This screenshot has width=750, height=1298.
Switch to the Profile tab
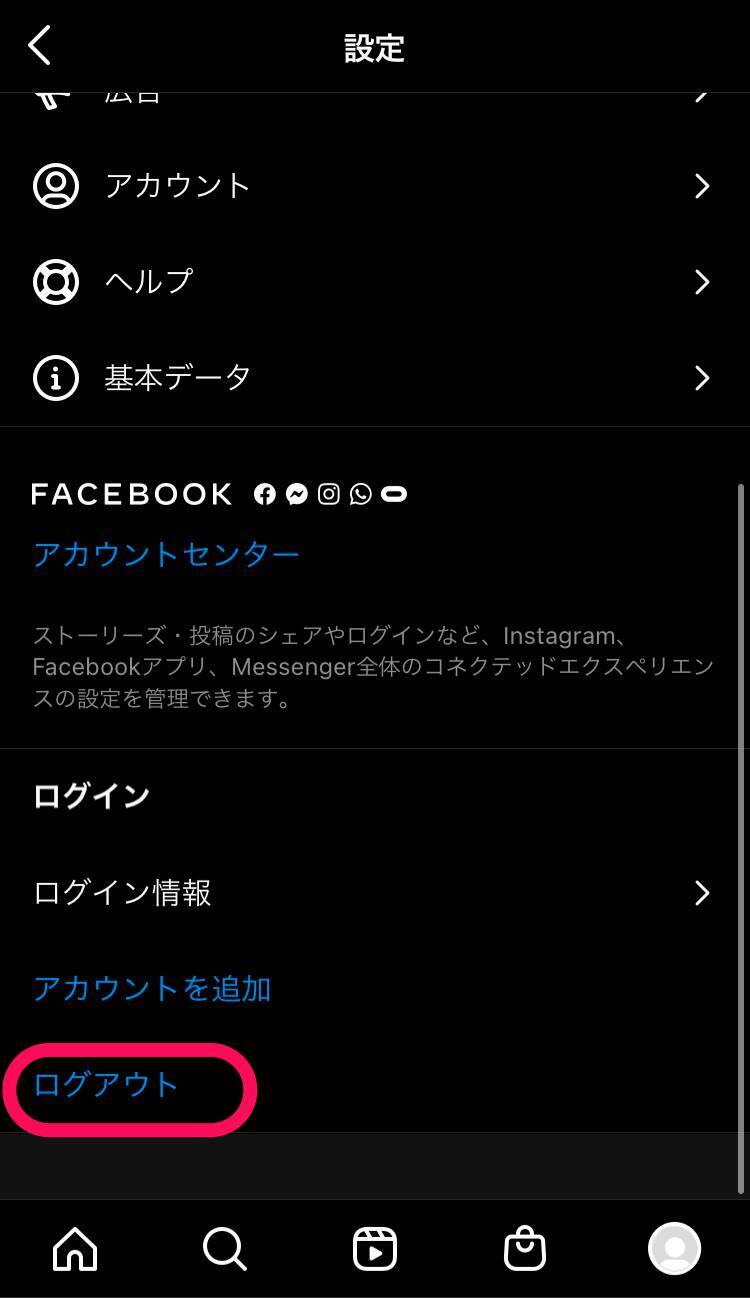click(674, 1248)
